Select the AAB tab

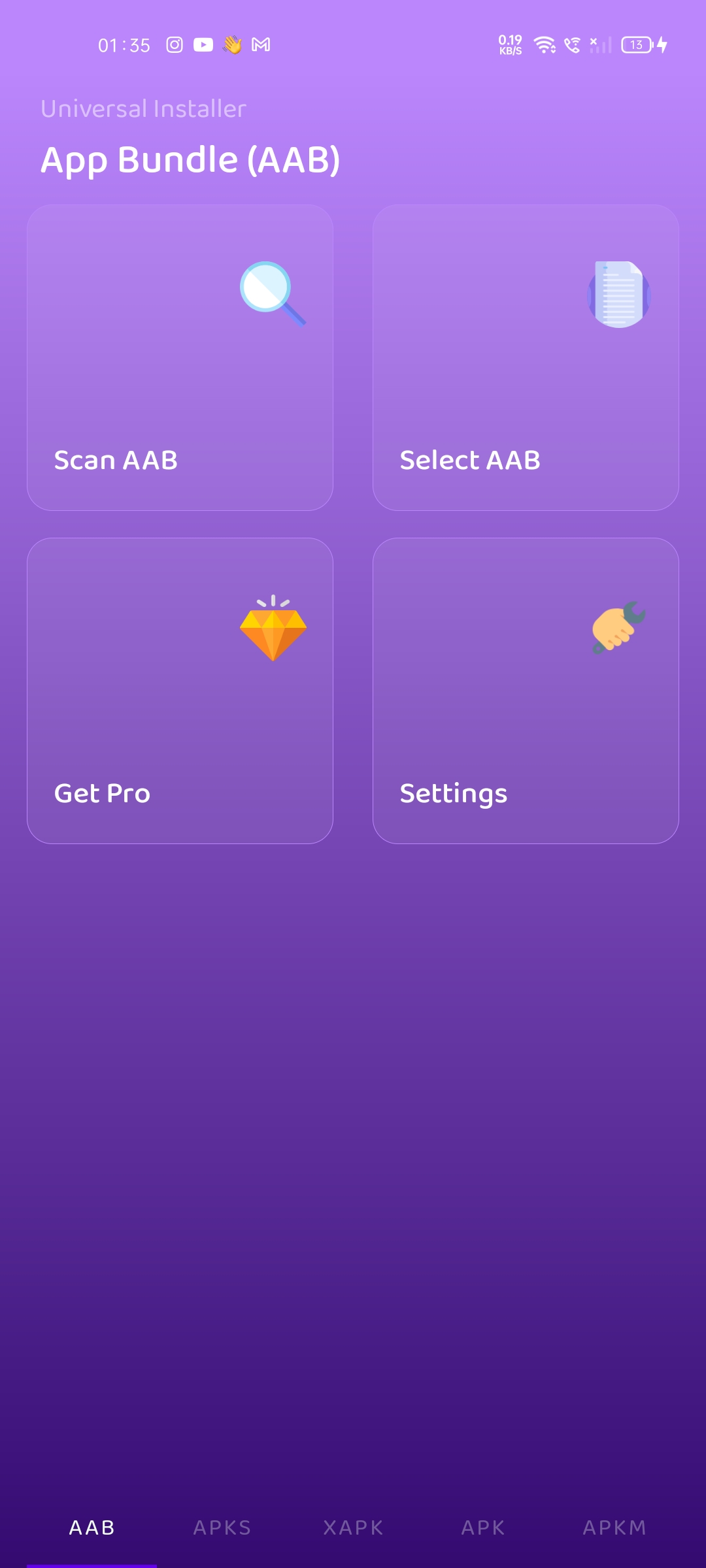click(x=92, y=1527)
